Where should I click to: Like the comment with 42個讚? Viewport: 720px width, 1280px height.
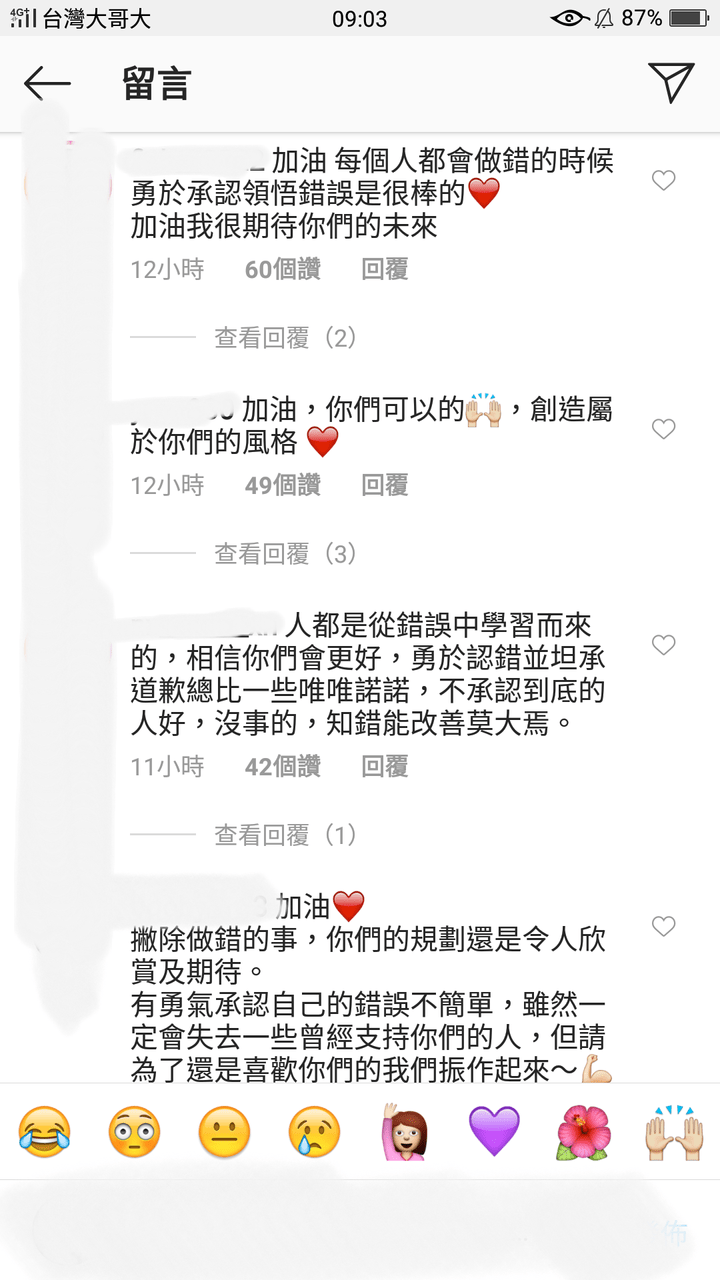point(663,645)
